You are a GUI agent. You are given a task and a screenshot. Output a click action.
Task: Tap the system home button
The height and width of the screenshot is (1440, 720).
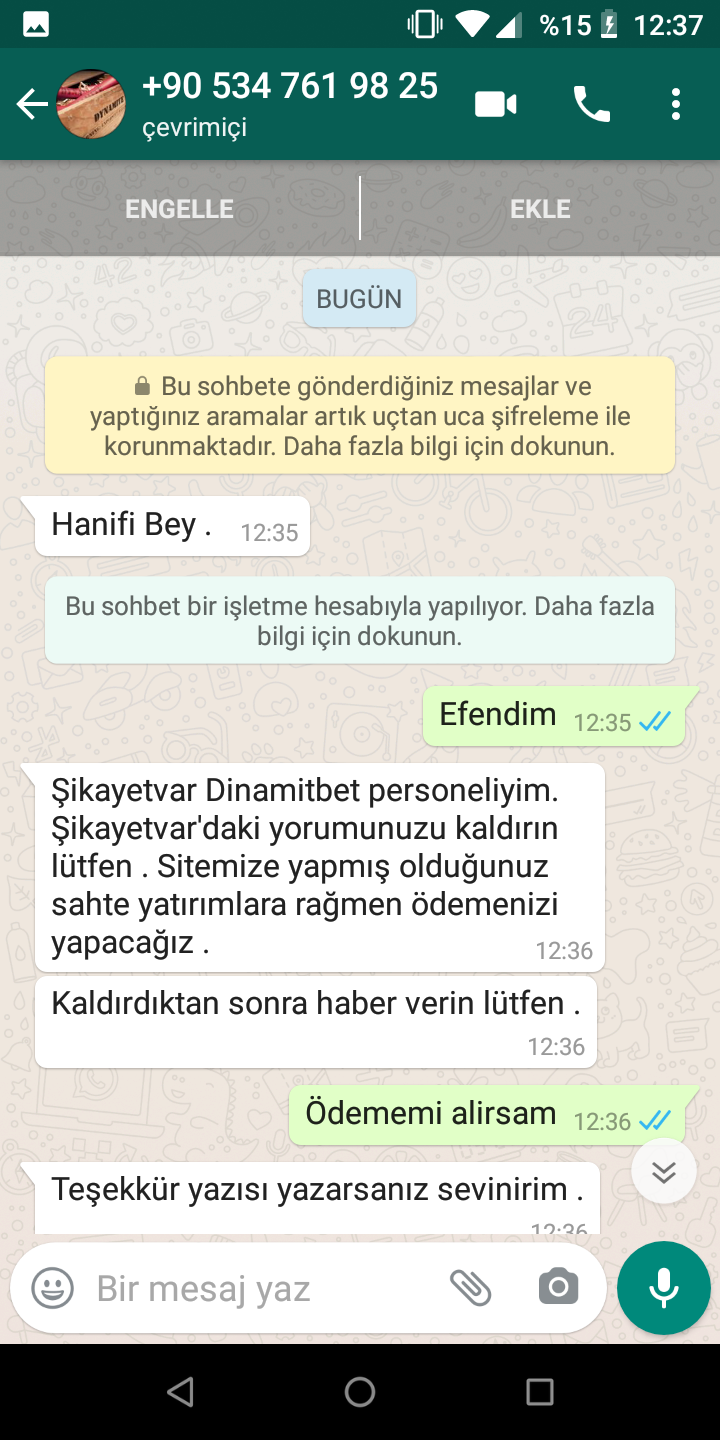tap(360, 1392)
